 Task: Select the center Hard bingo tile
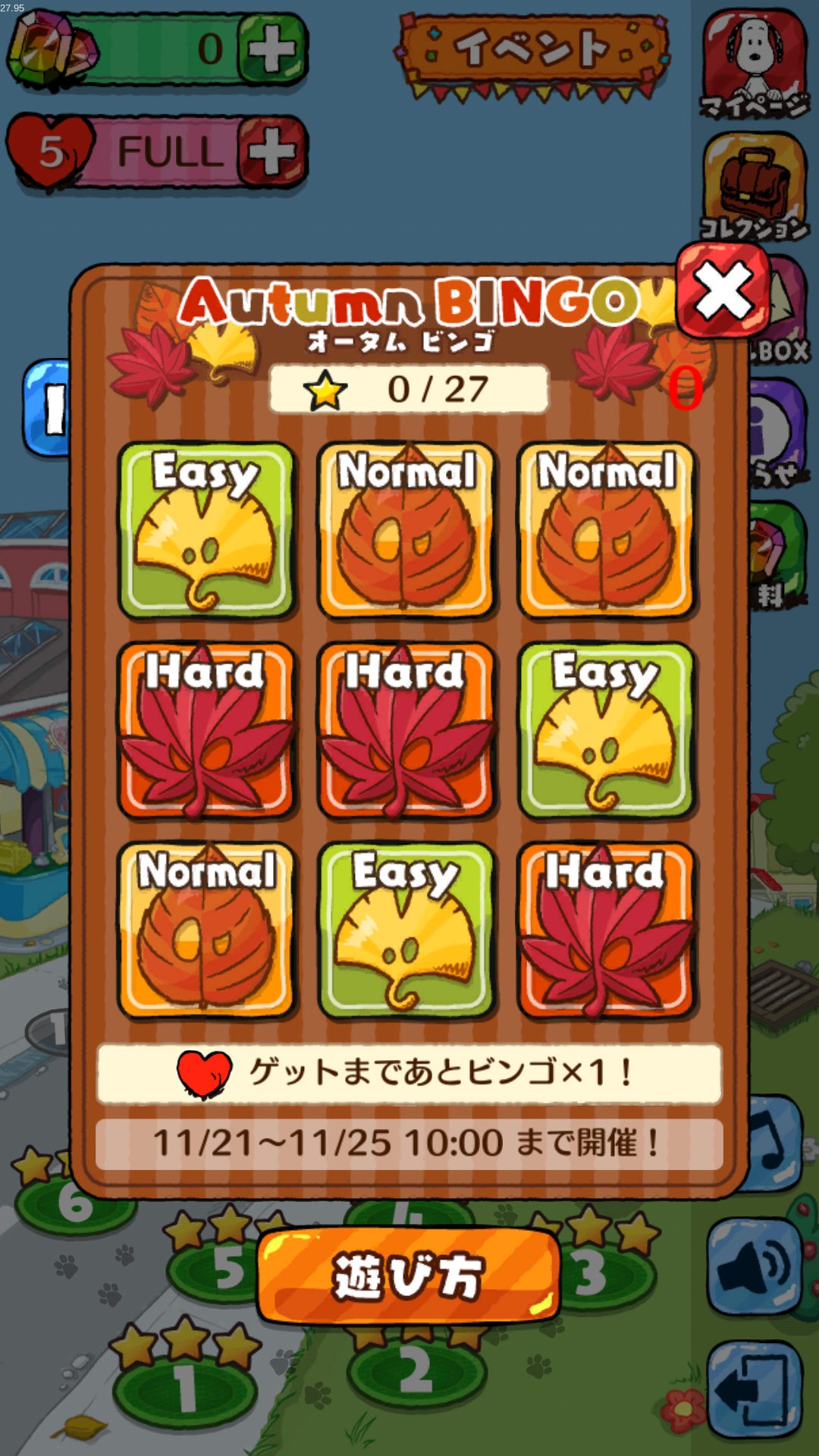coord(406,730)
